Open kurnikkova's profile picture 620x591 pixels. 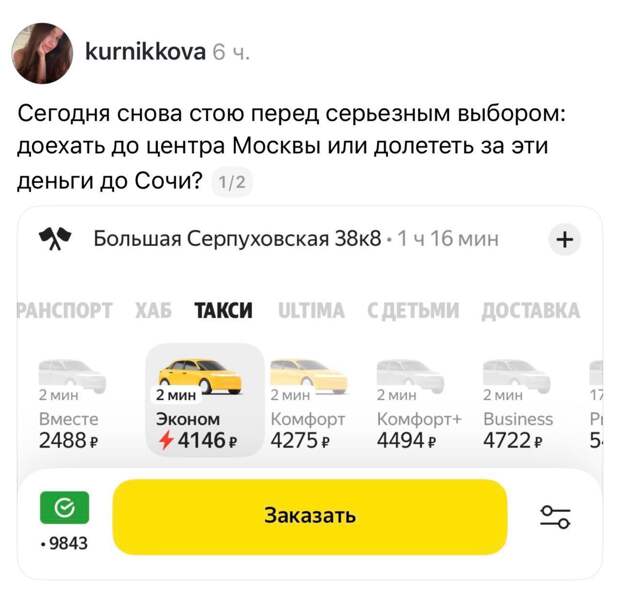point(42,54)
